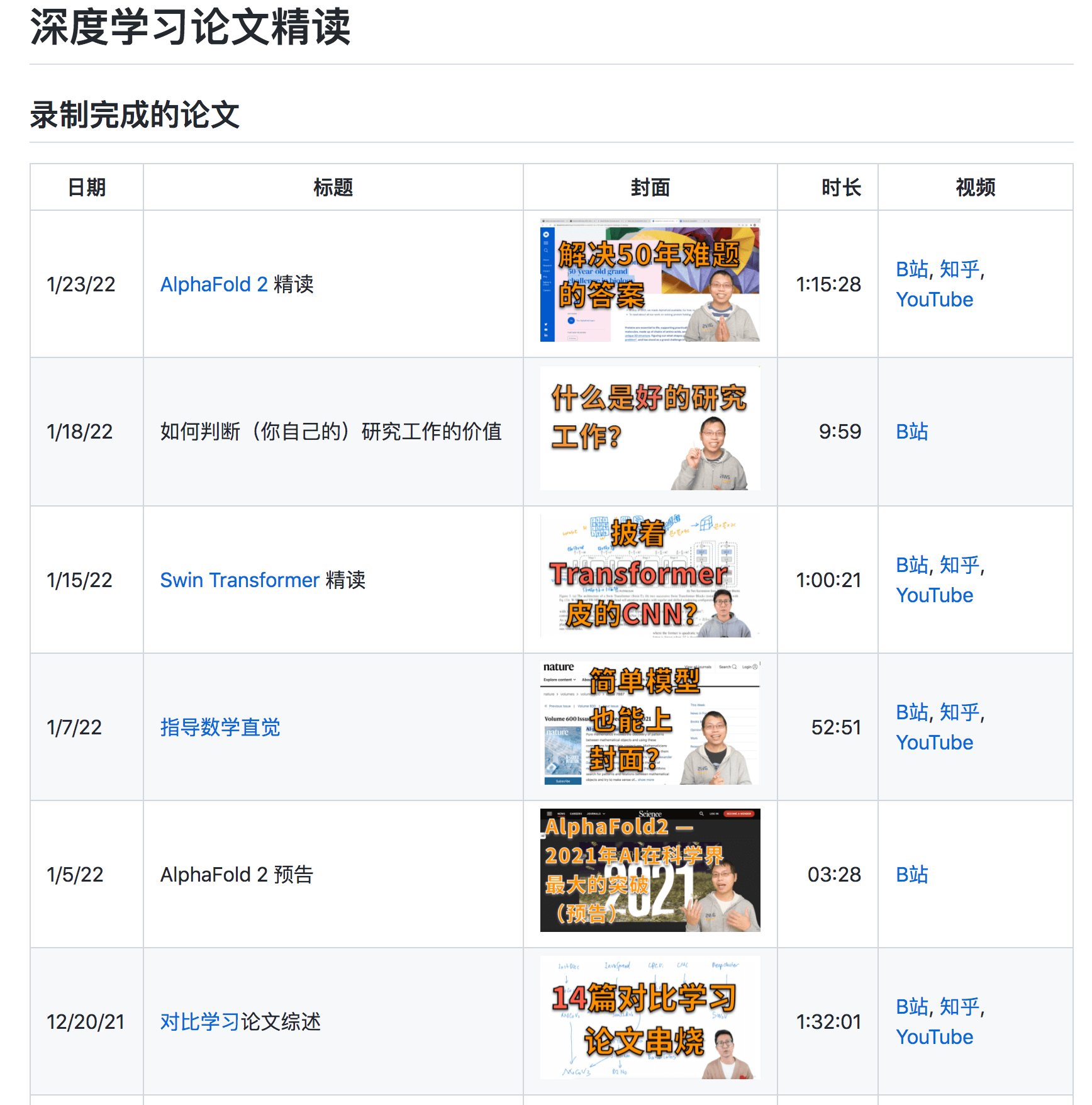Open the AlphaFold 2 title link

click(x=214, y=284)
